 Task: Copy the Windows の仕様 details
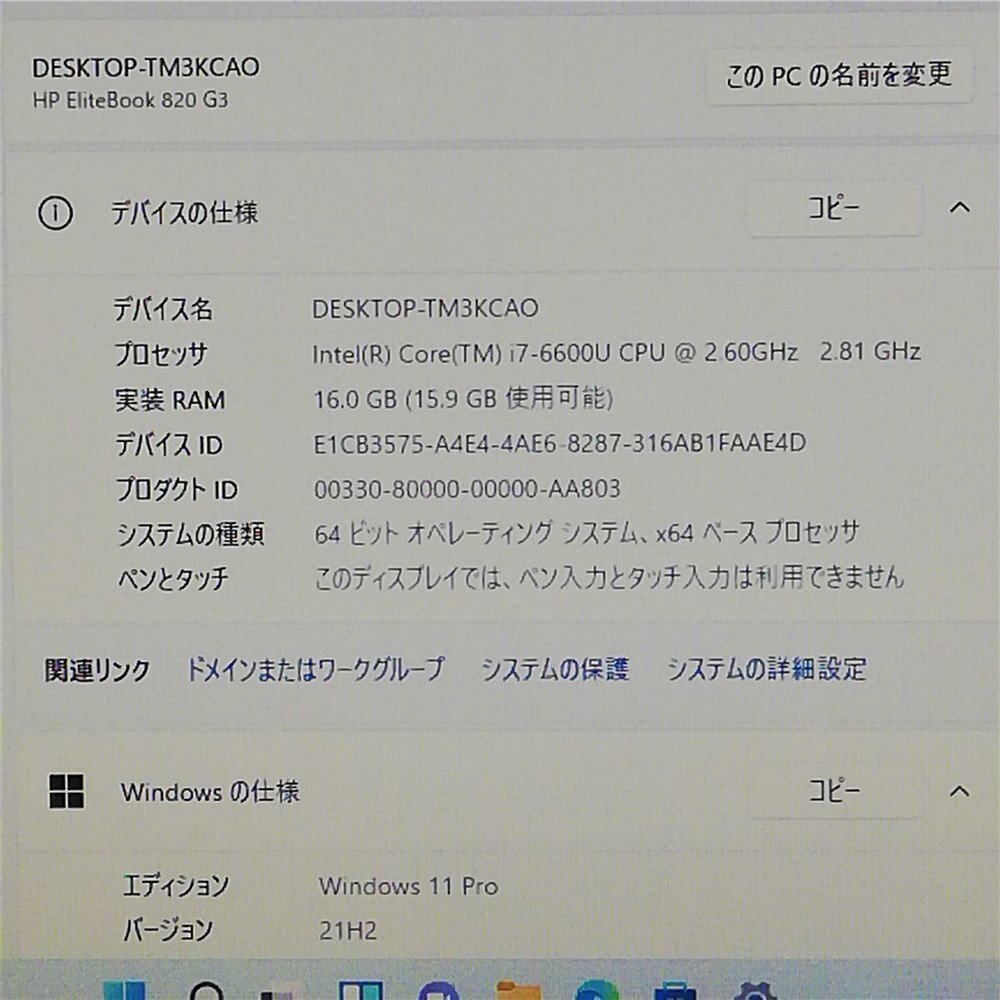coord(832,791)
